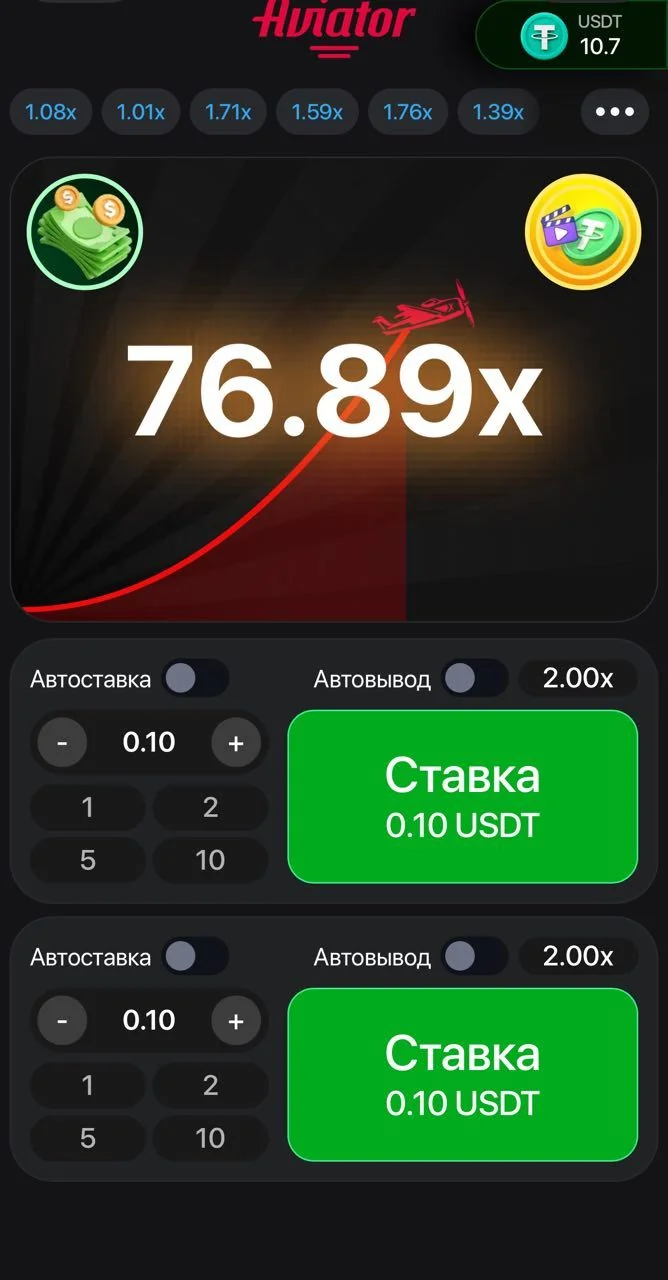668x1280 pixels.
Task: Enable Автовывод in the second bet panel
Action: pos(475,957)
